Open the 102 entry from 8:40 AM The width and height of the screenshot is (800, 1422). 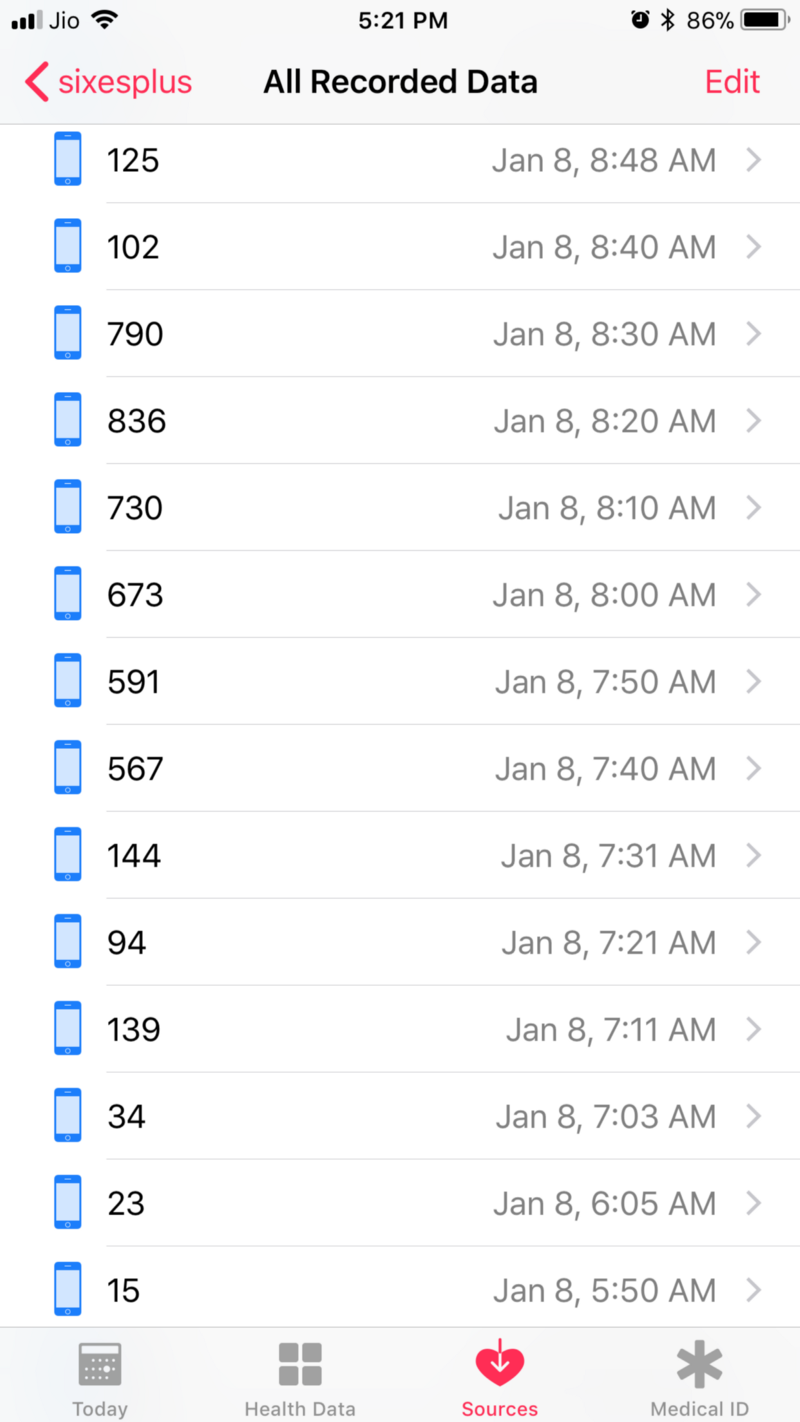point(400,247)
